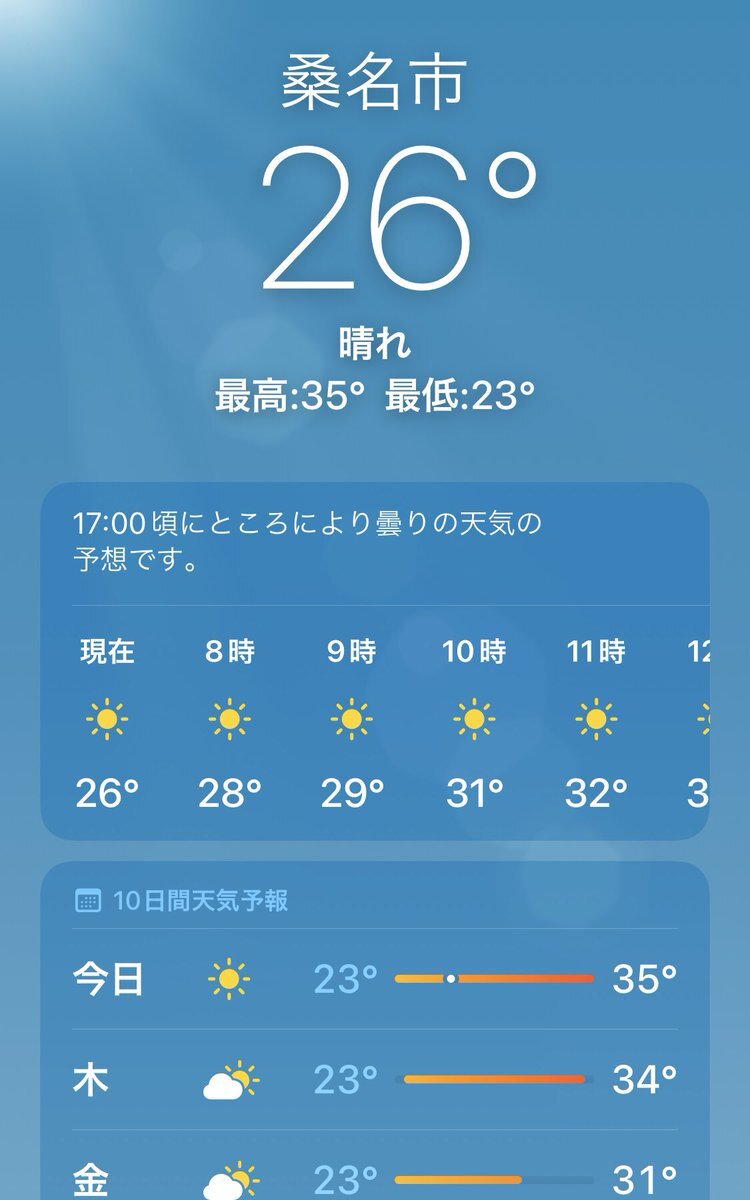Open today's (今日) forecast row
Viewport: 750px width, 1200px height.
tap(375, 979)
